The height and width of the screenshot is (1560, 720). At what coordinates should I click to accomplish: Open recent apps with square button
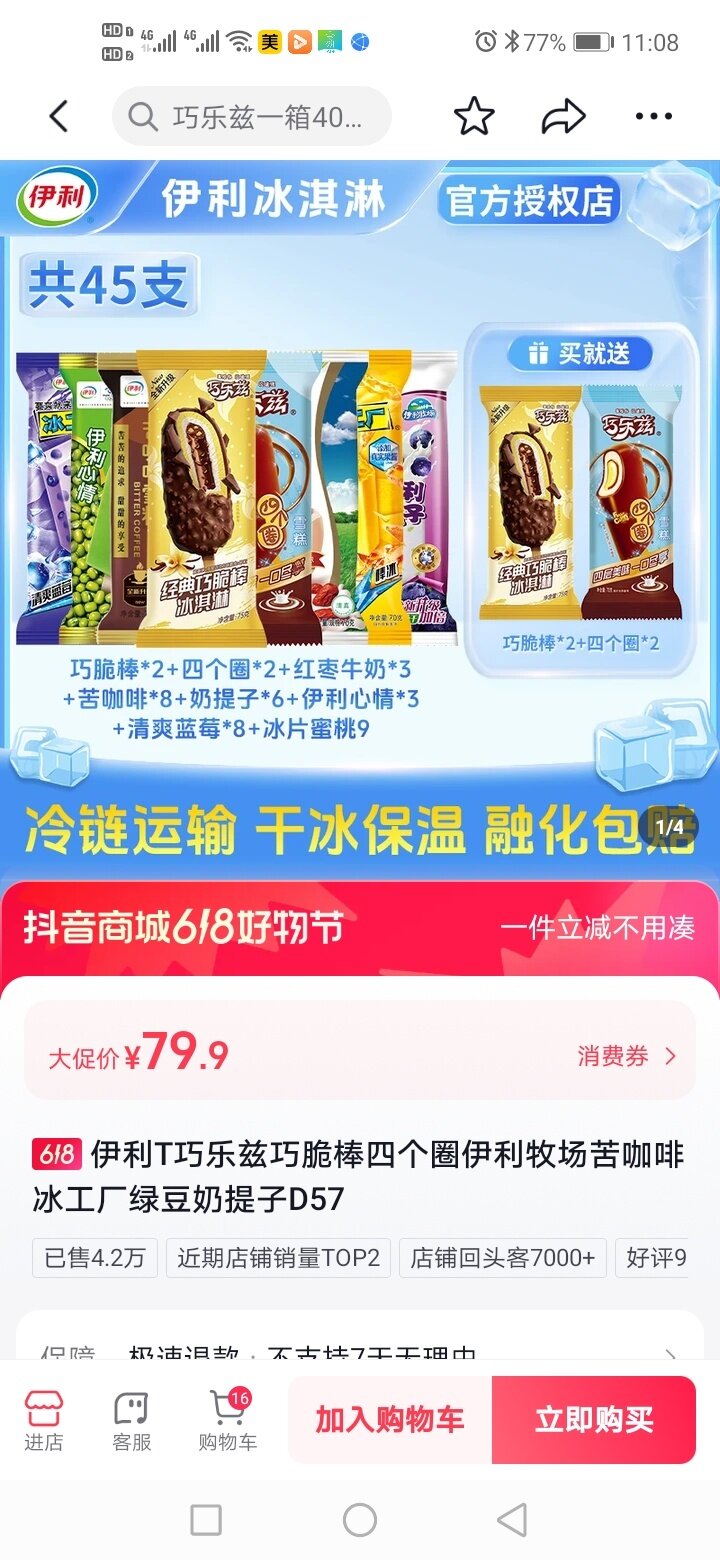[x=206, y=1520]
